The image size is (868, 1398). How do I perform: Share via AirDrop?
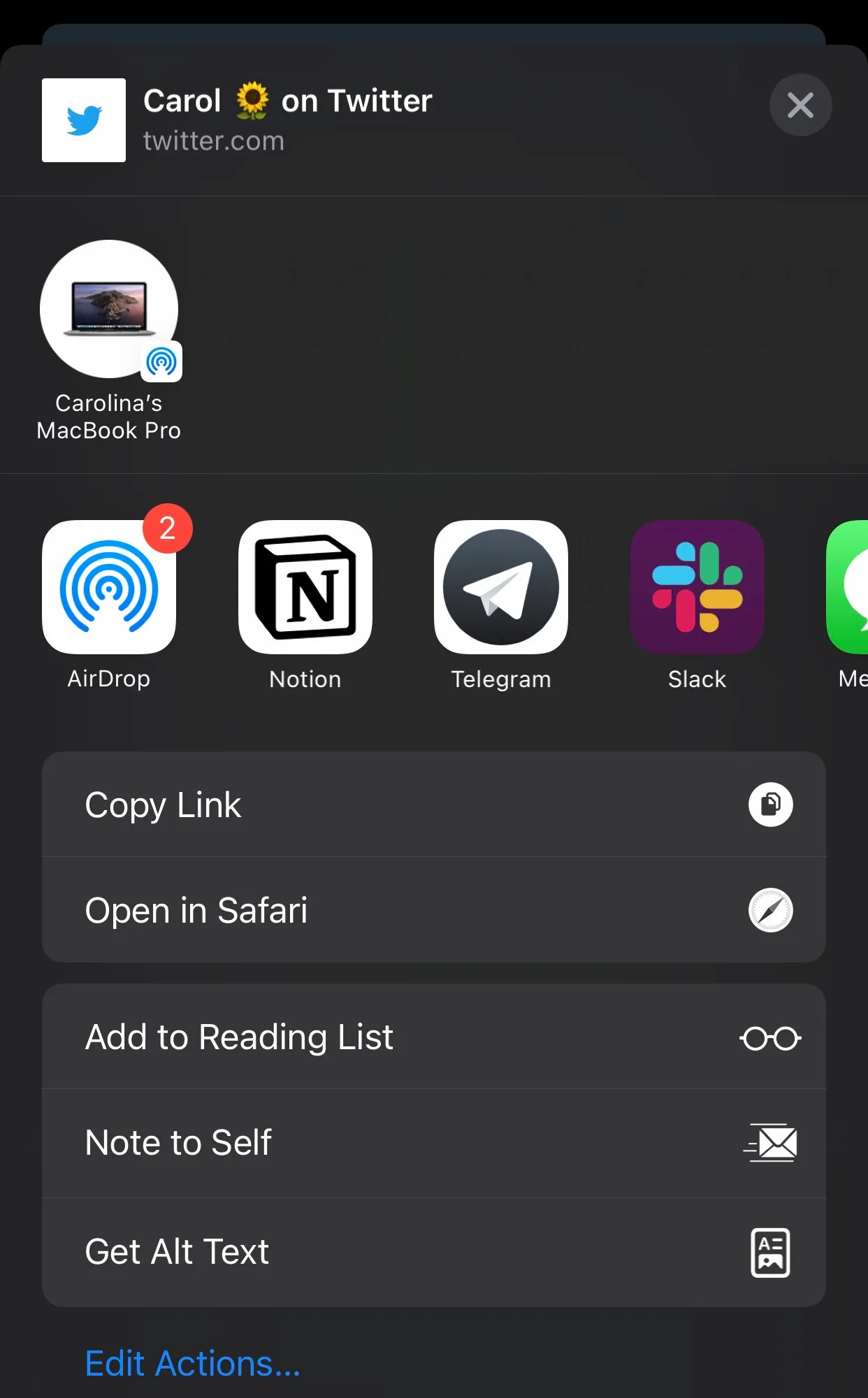(109, 587)
